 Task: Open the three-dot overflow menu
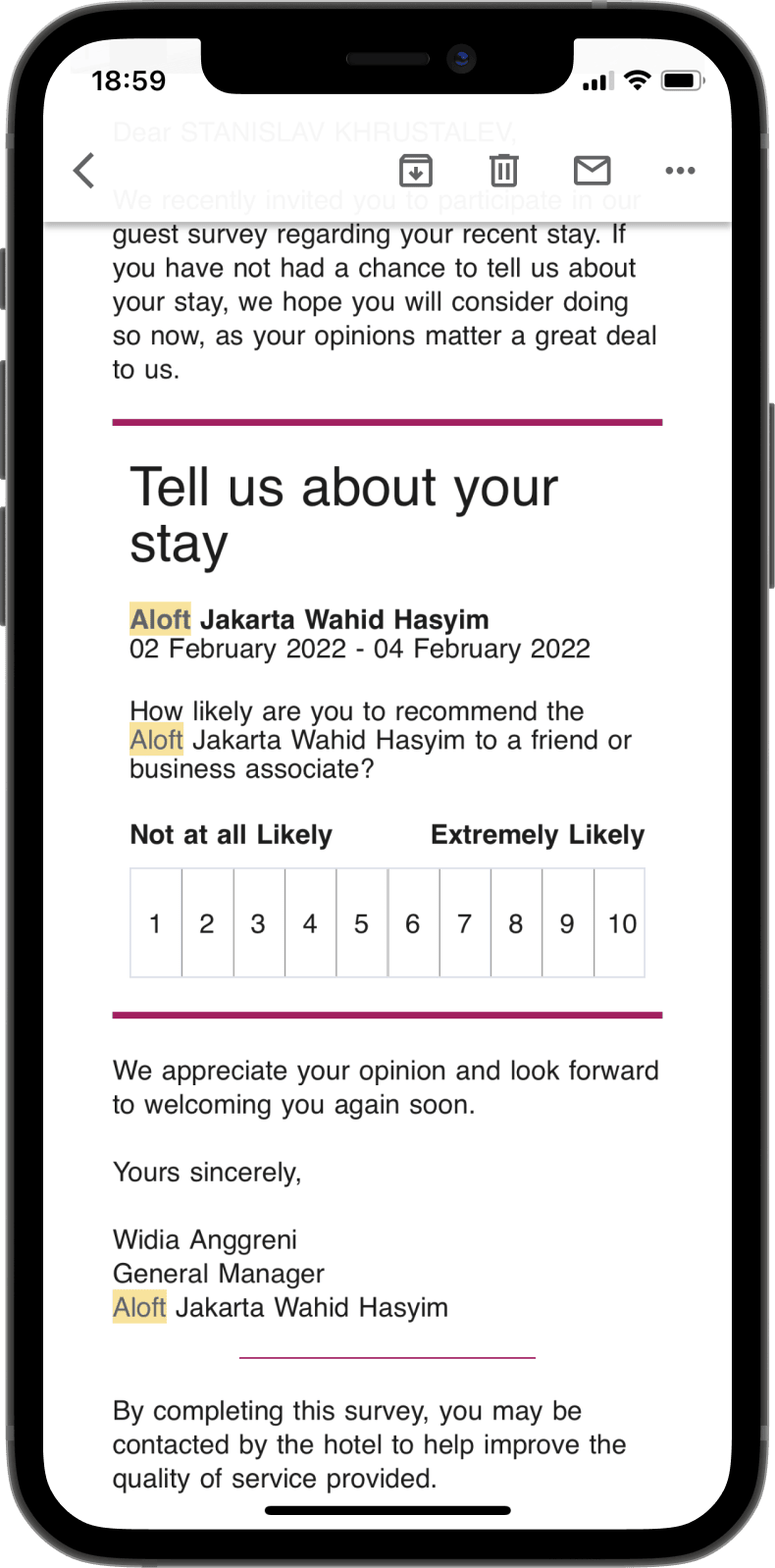pos(680,171)
